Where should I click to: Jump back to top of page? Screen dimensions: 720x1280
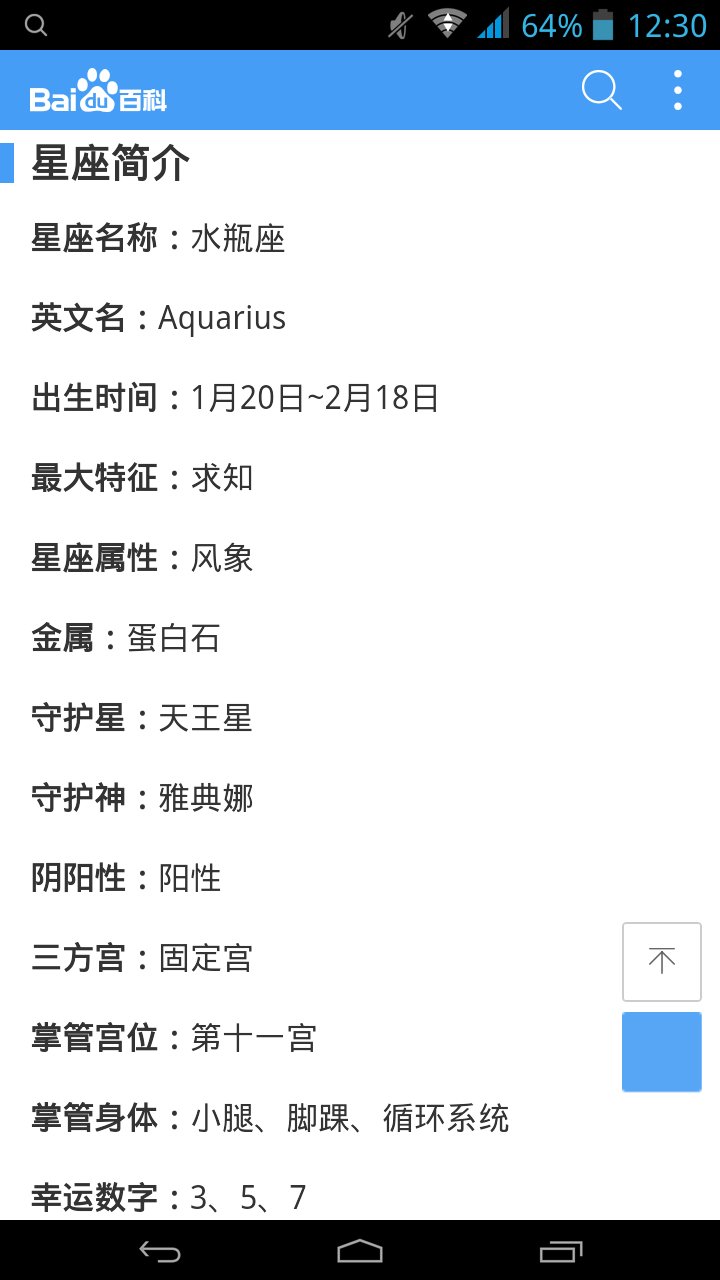click(661, 961)
